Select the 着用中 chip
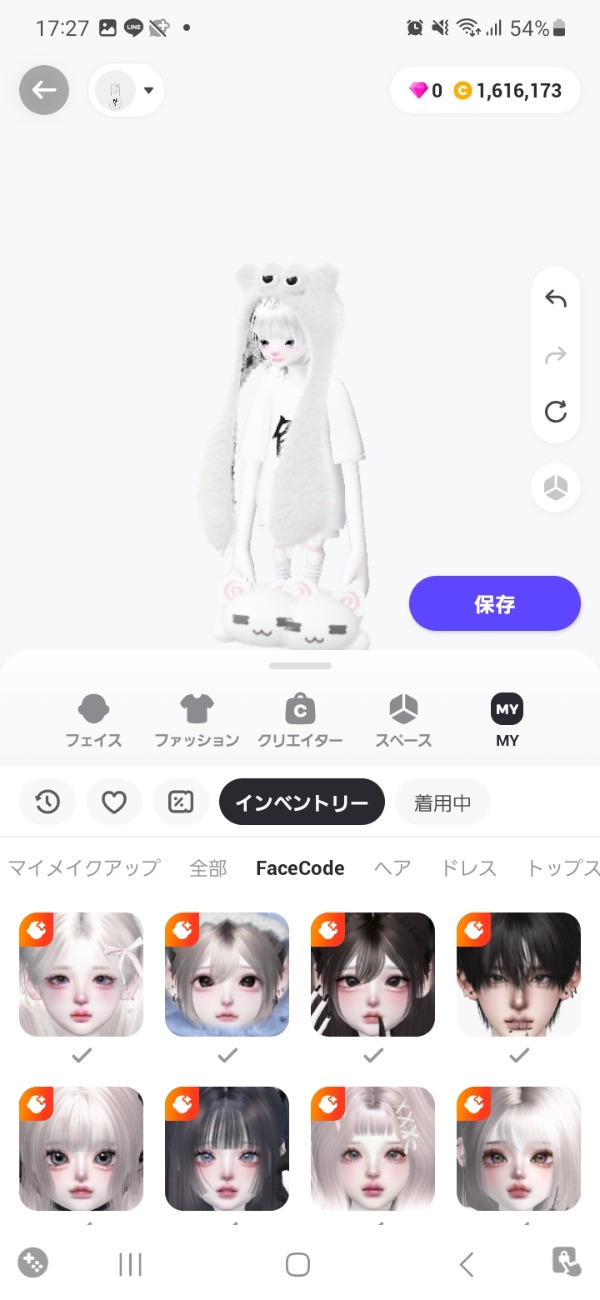The height and width of the screenshot is (1300, 600). [442, 802]
